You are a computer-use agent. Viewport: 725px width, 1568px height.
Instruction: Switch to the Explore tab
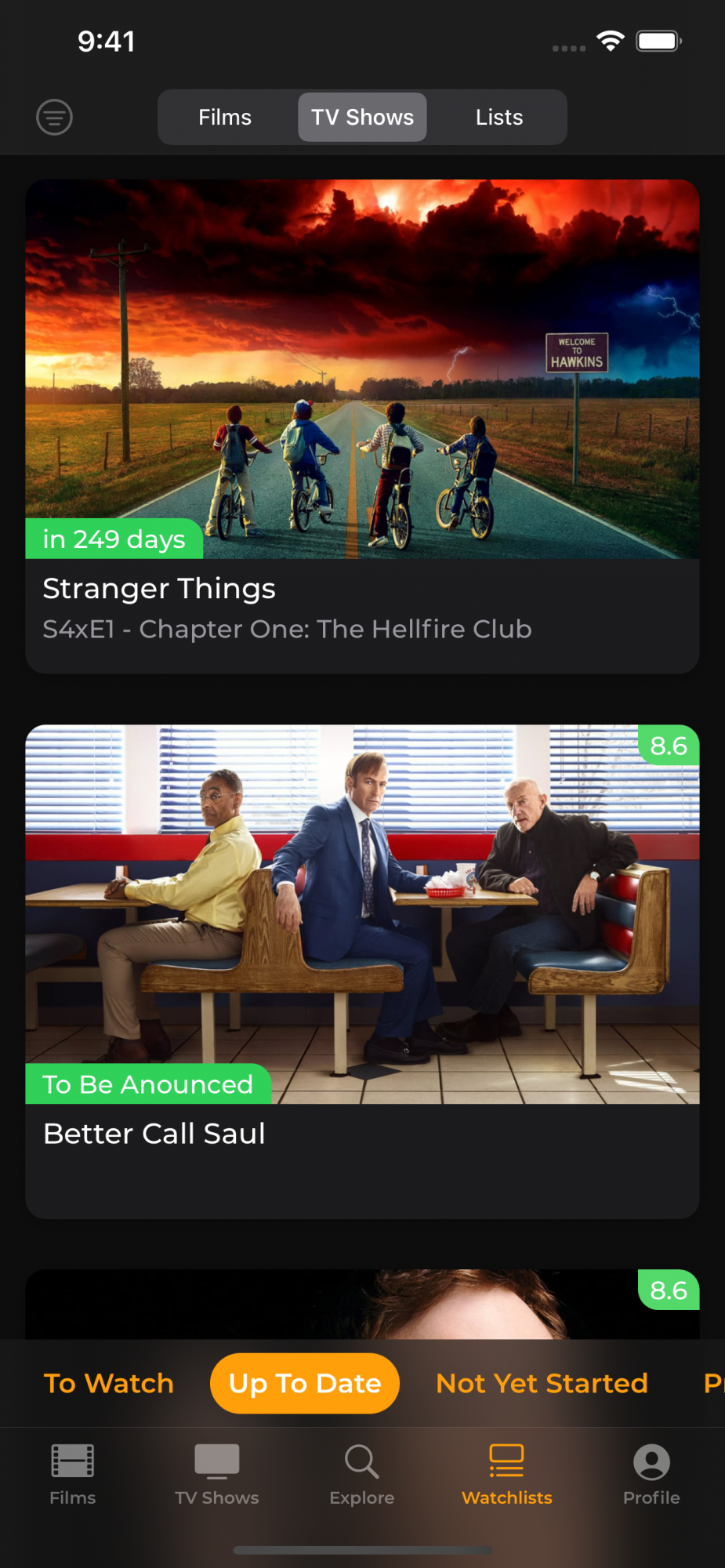[x=362, y=1475]
